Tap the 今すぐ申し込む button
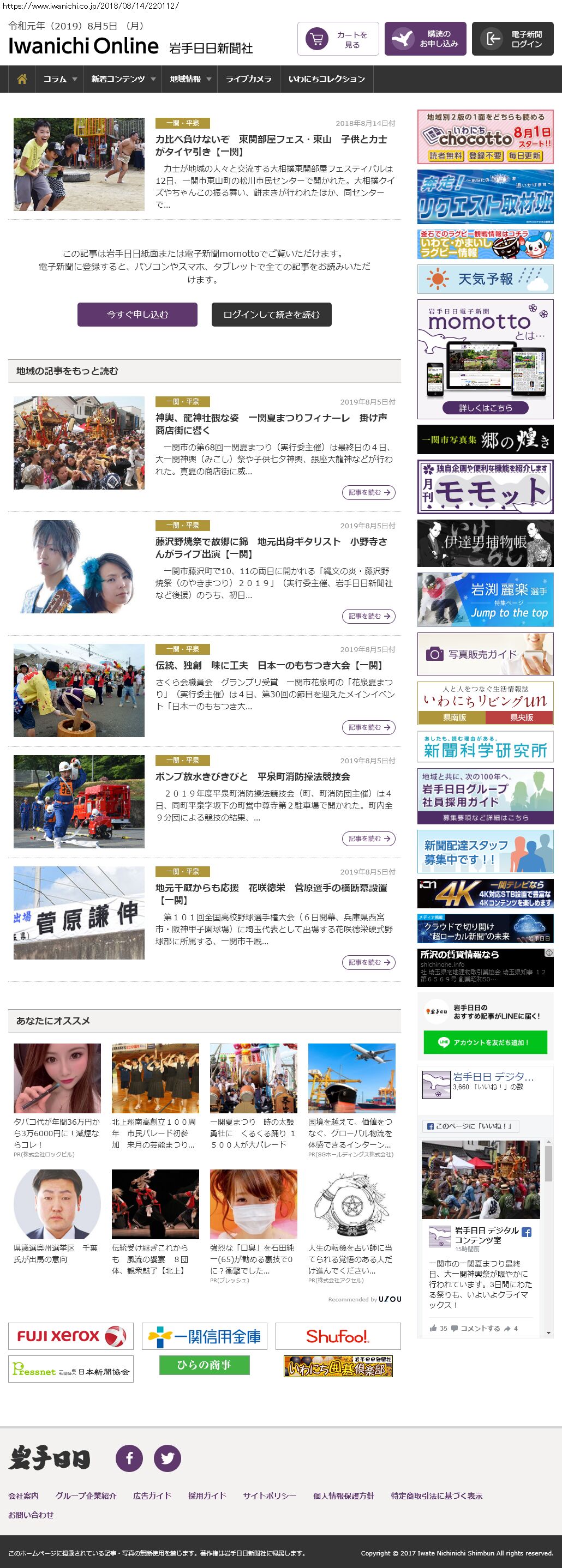This screenshot has height=1568, width=562. point(137,315)
